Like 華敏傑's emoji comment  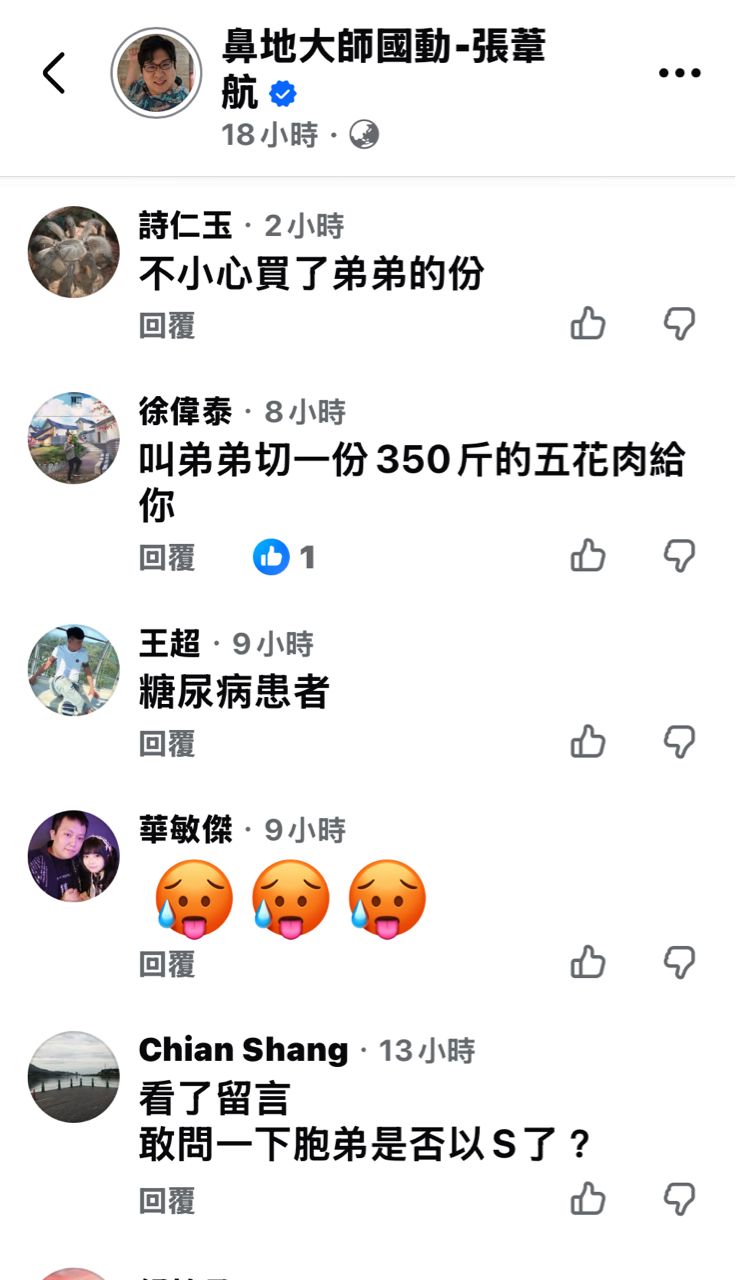(588, 963)
